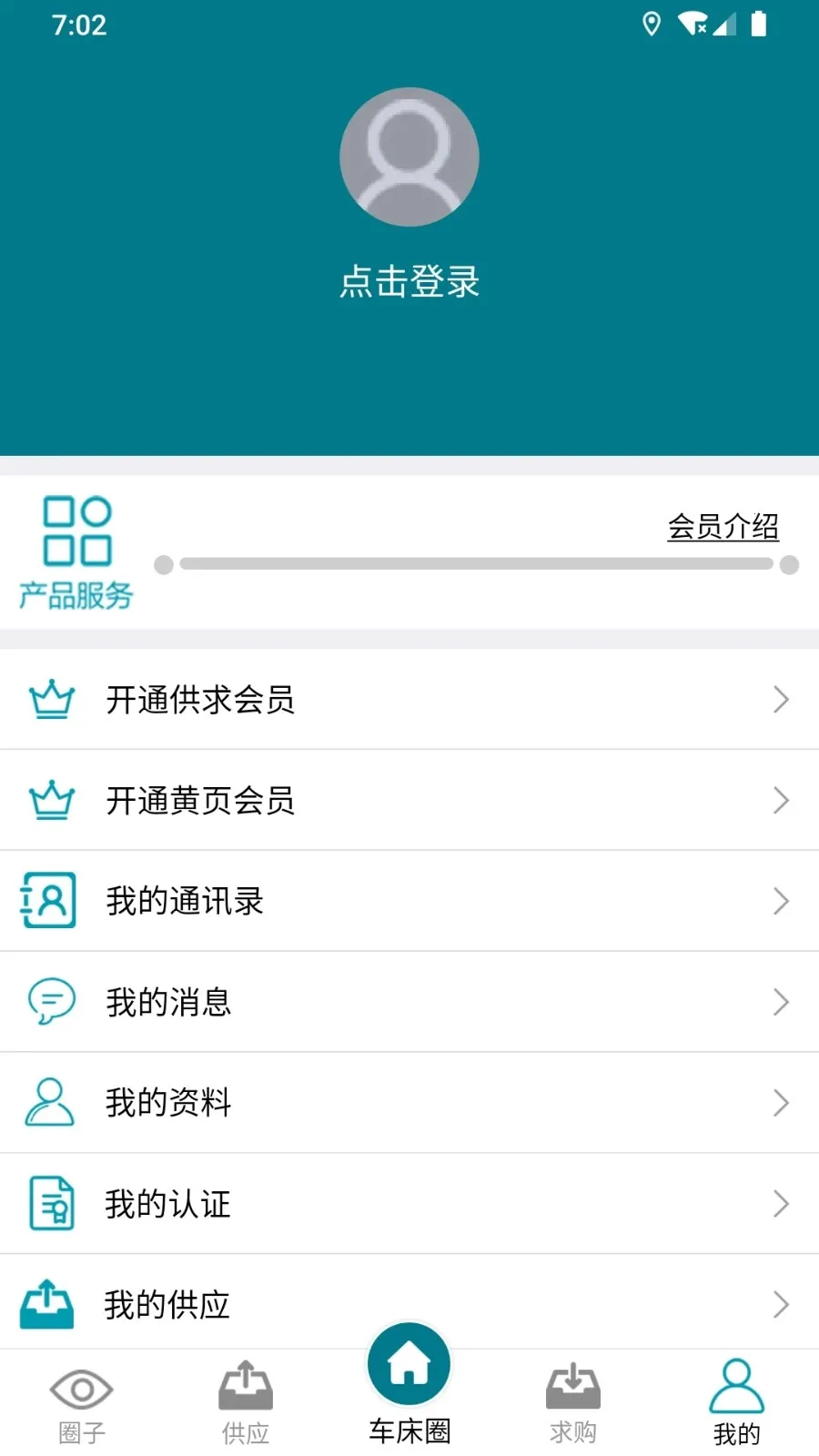Click the 点击登录 login prompt

[409, 282]
